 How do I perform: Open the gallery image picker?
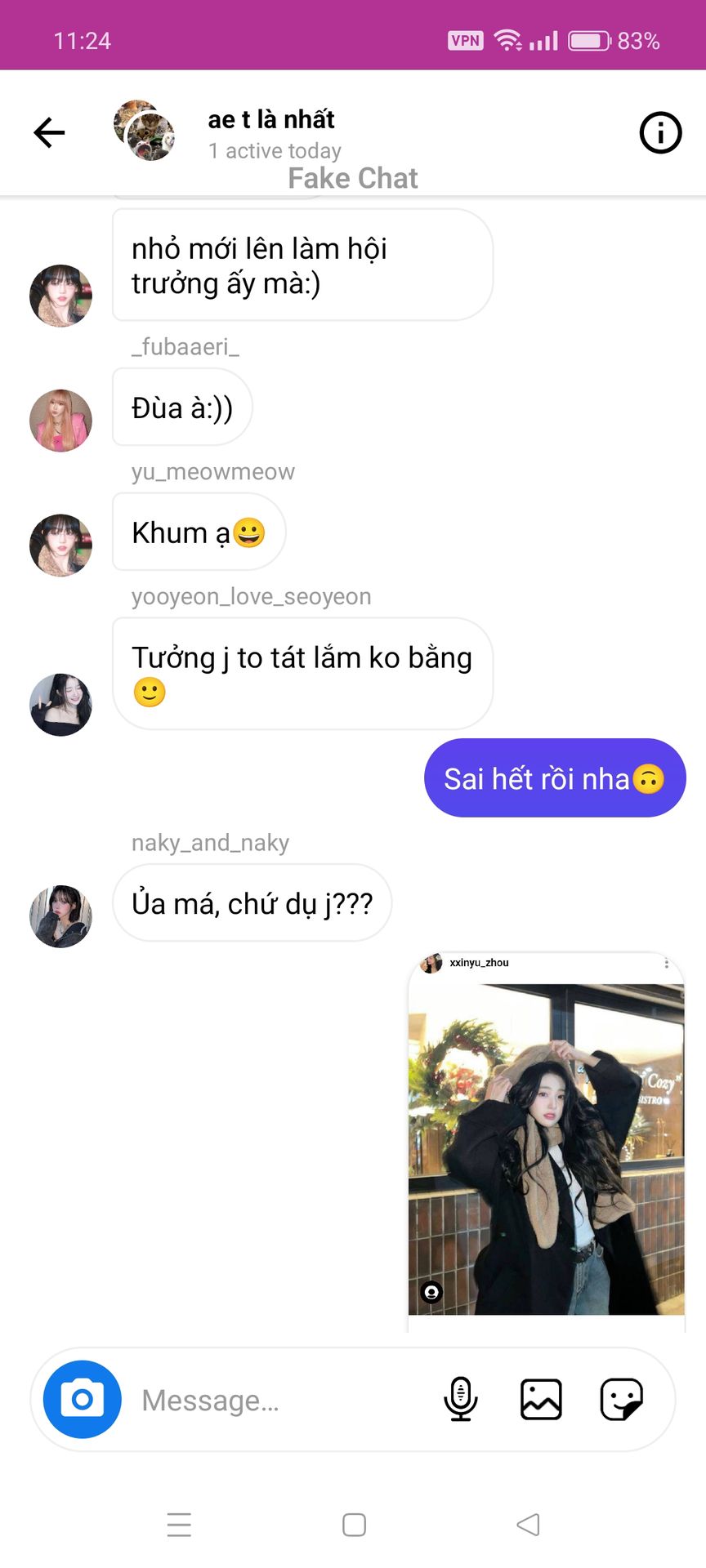541,1399
